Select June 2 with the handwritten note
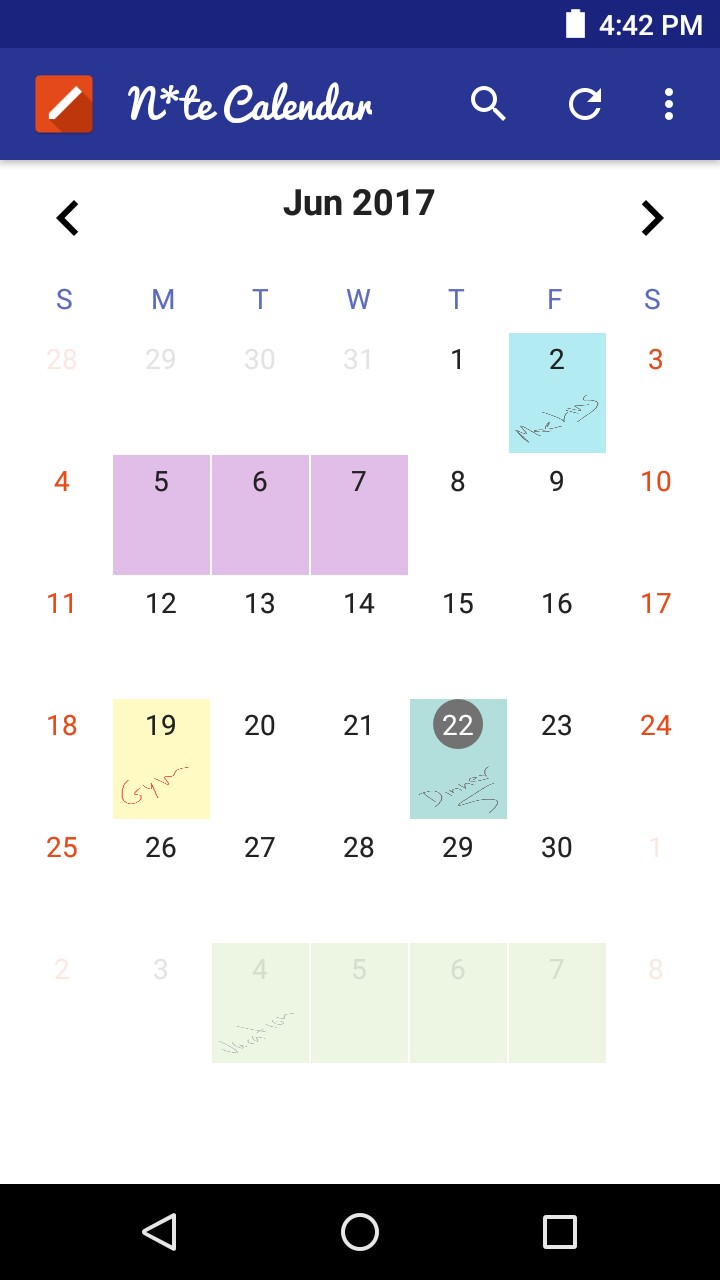720x1280 pixels. coord(557,393)
